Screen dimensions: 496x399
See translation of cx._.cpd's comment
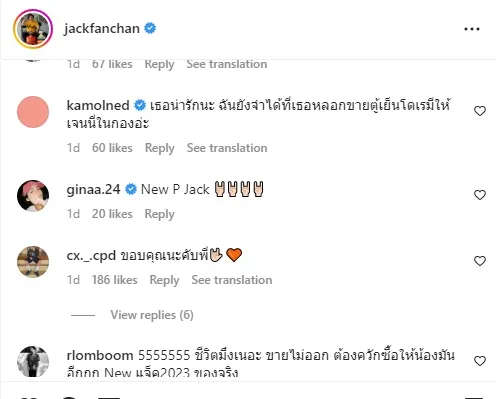tap(232, 280)
